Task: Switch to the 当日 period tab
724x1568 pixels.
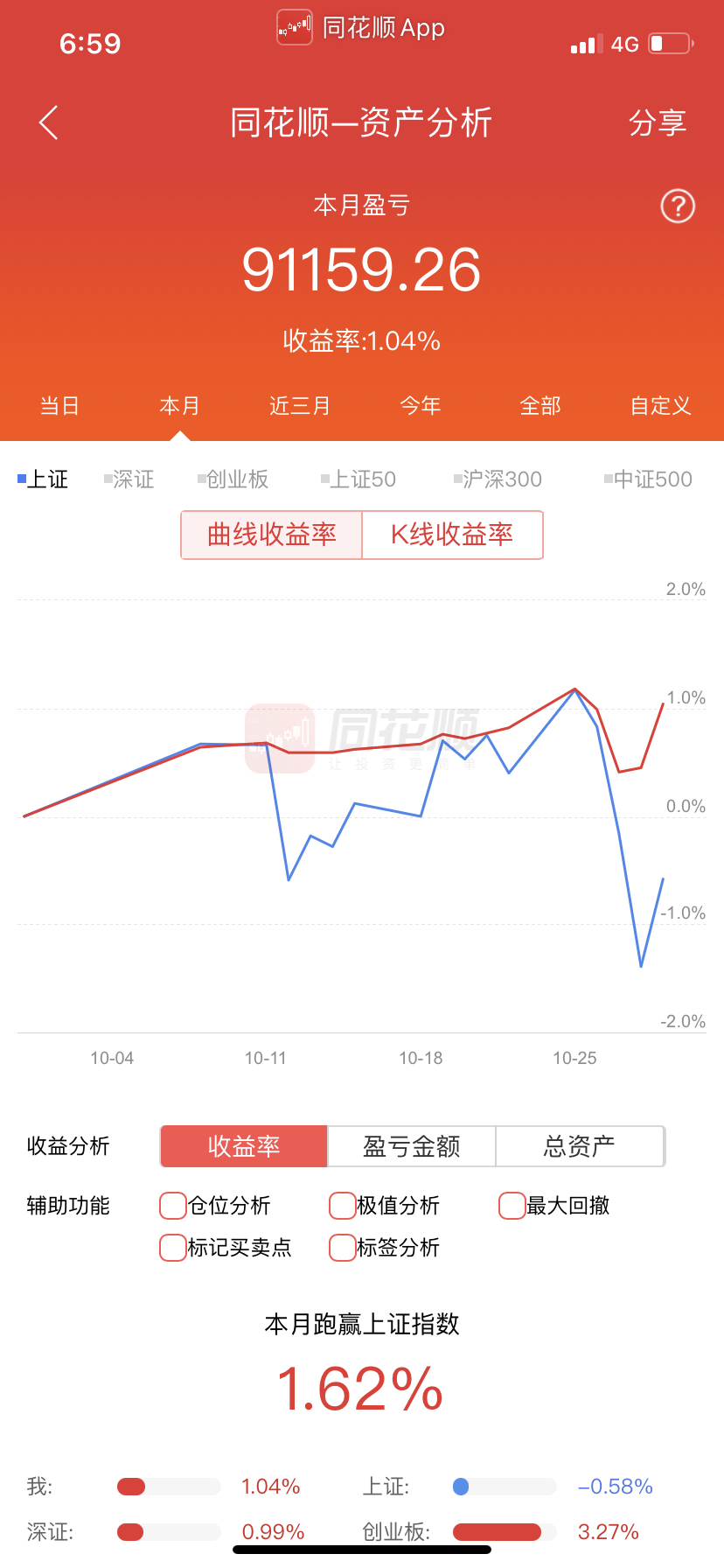Action: click(59, 406)
